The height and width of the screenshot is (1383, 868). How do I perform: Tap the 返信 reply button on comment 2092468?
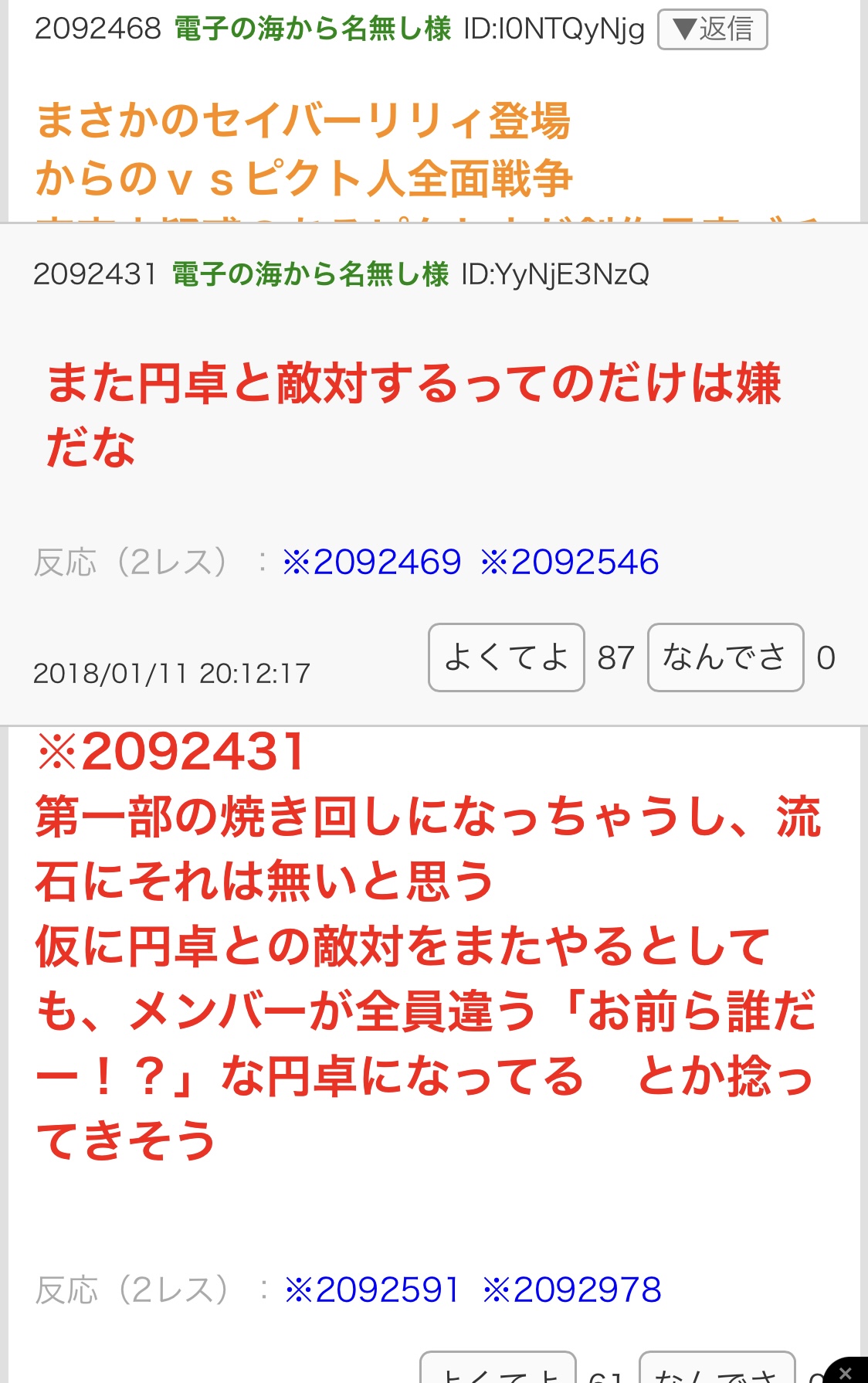712,29
